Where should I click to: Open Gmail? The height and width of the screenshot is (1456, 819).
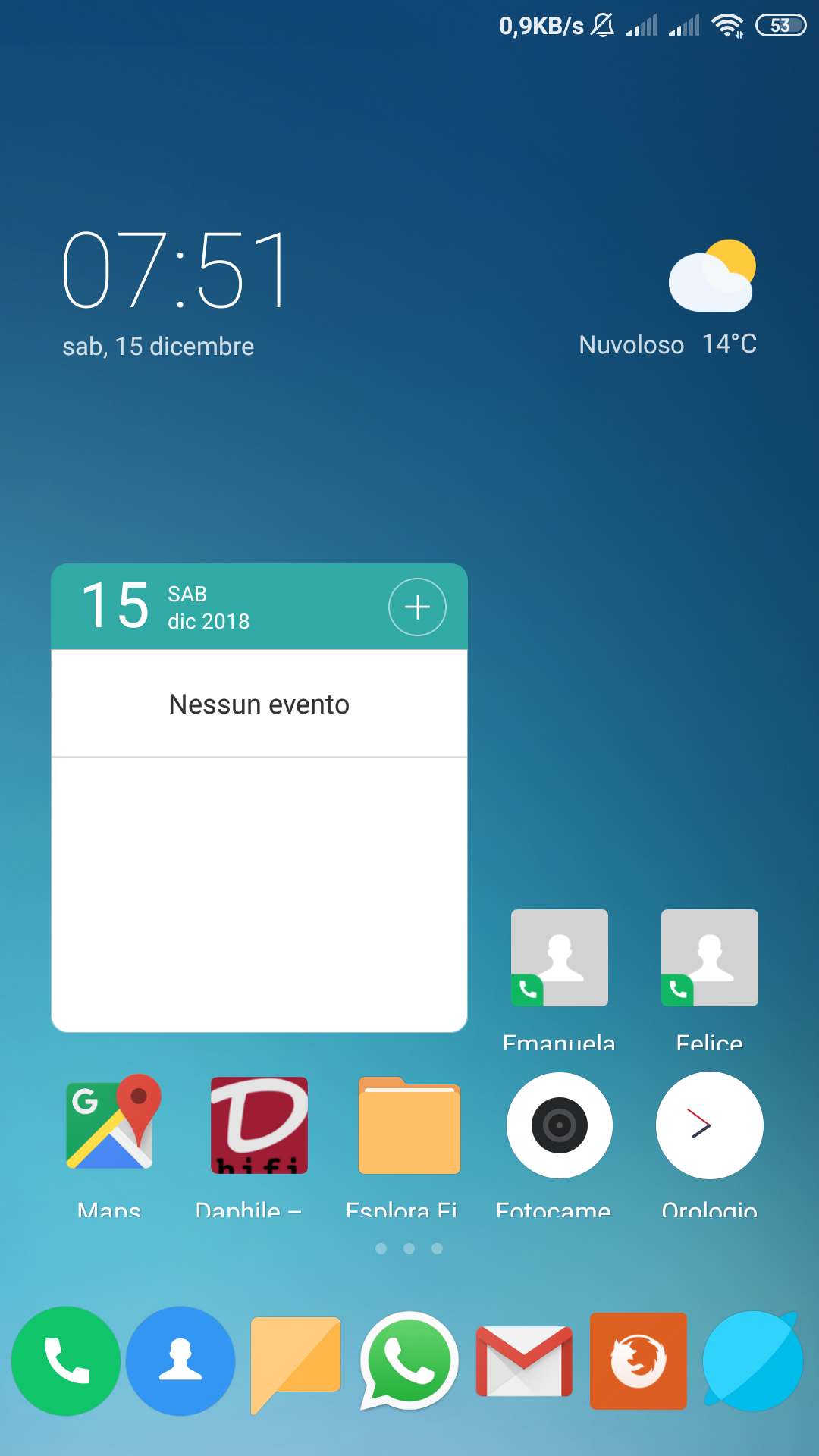pyautogui.click(x=524, y=1361)
